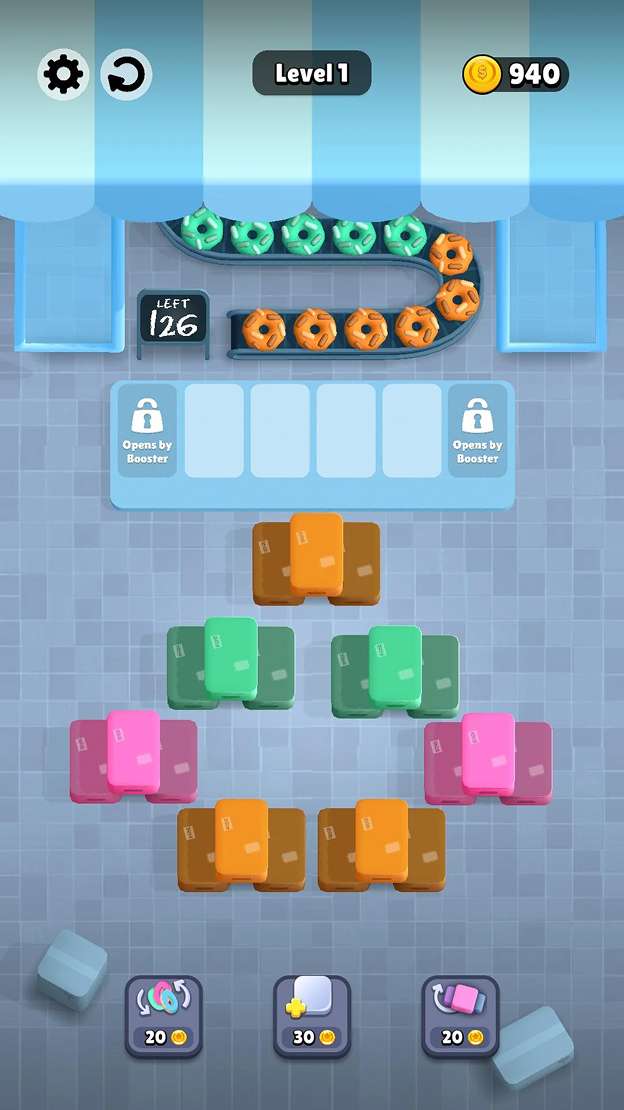Pick the left green box stack
This screenshot has width=624, height=1110.
click(231, 664)
